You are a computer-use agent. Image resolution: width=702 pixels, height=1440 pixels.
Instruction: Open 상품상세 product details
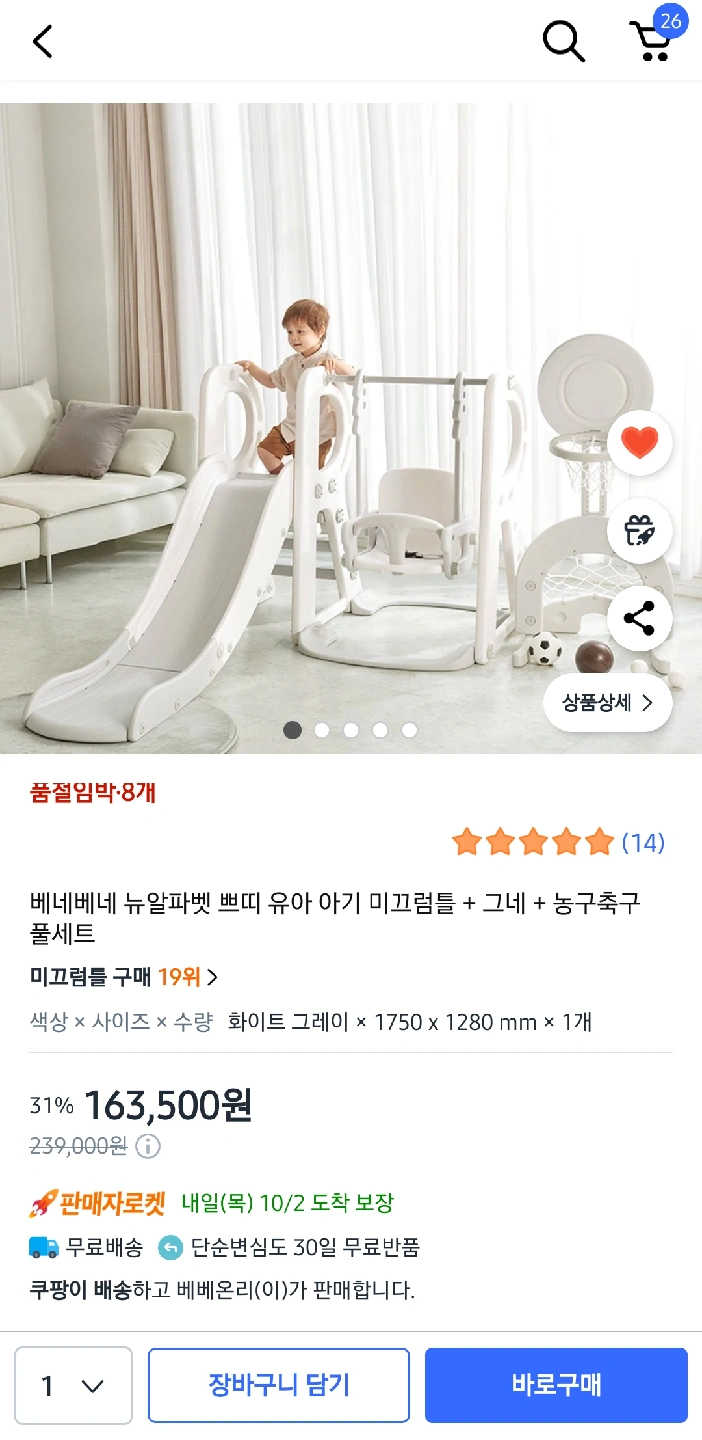pos(607,703)
